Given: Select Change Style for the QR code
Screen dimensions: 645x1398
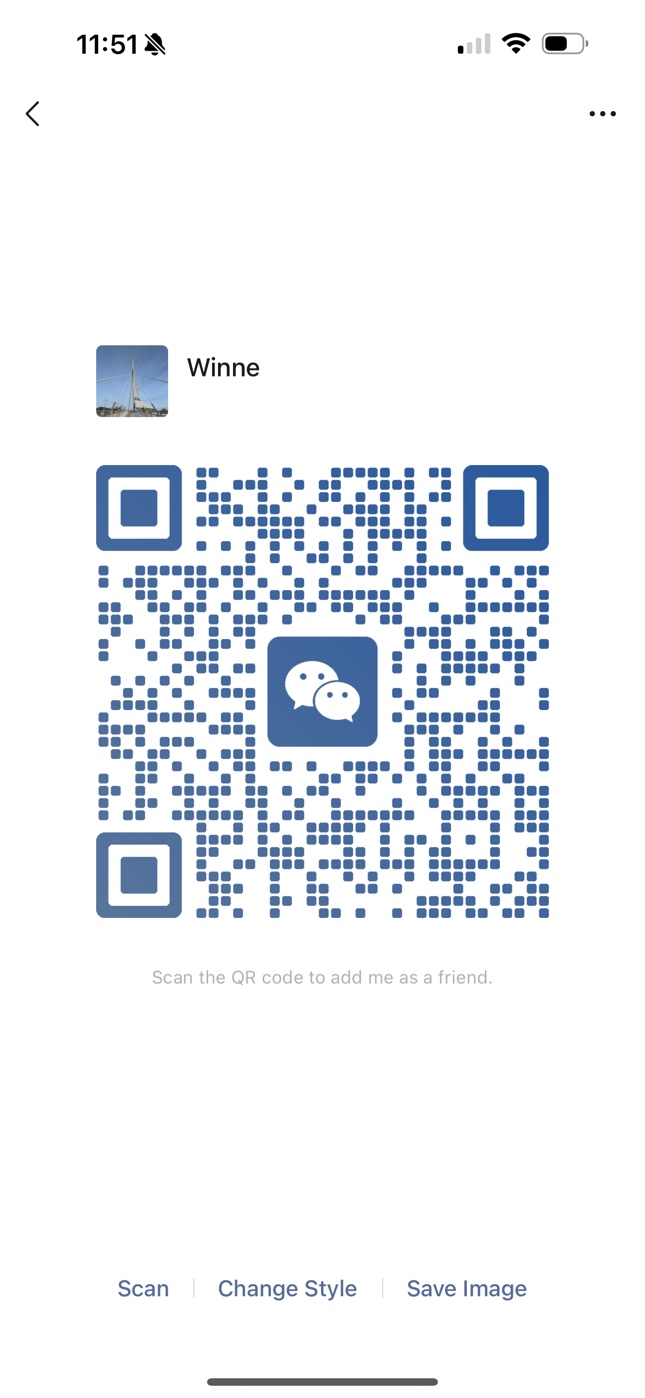Looking at the screenshot, I should pyautogui.click(x=287, y=1288).
